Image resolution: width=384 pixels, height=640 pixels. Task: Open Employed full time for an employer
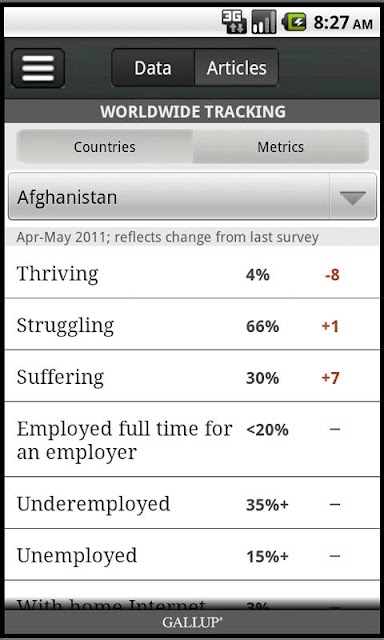point(192,439)
